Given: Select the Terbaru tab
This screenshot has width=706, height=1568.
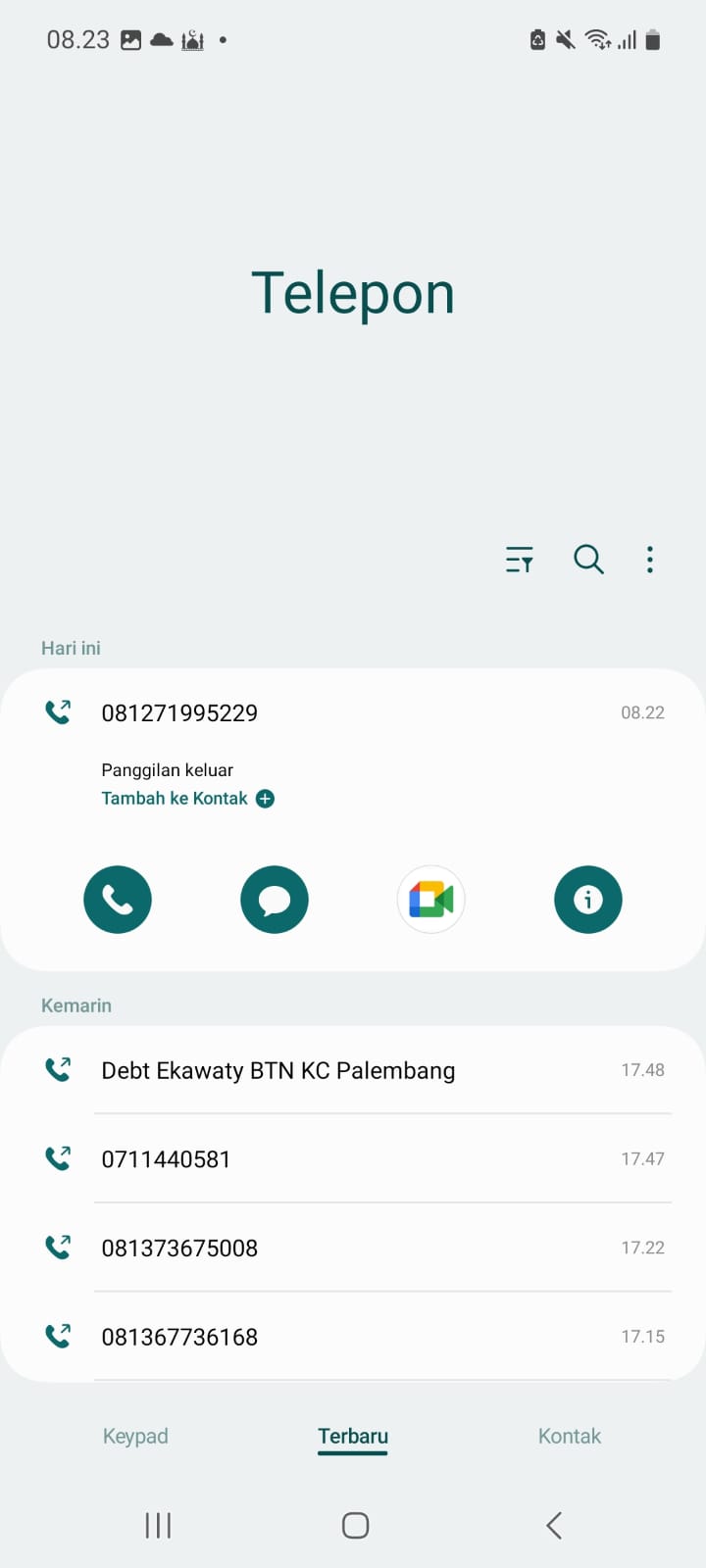Looking at the screenshot, I should pos(352,1436).
